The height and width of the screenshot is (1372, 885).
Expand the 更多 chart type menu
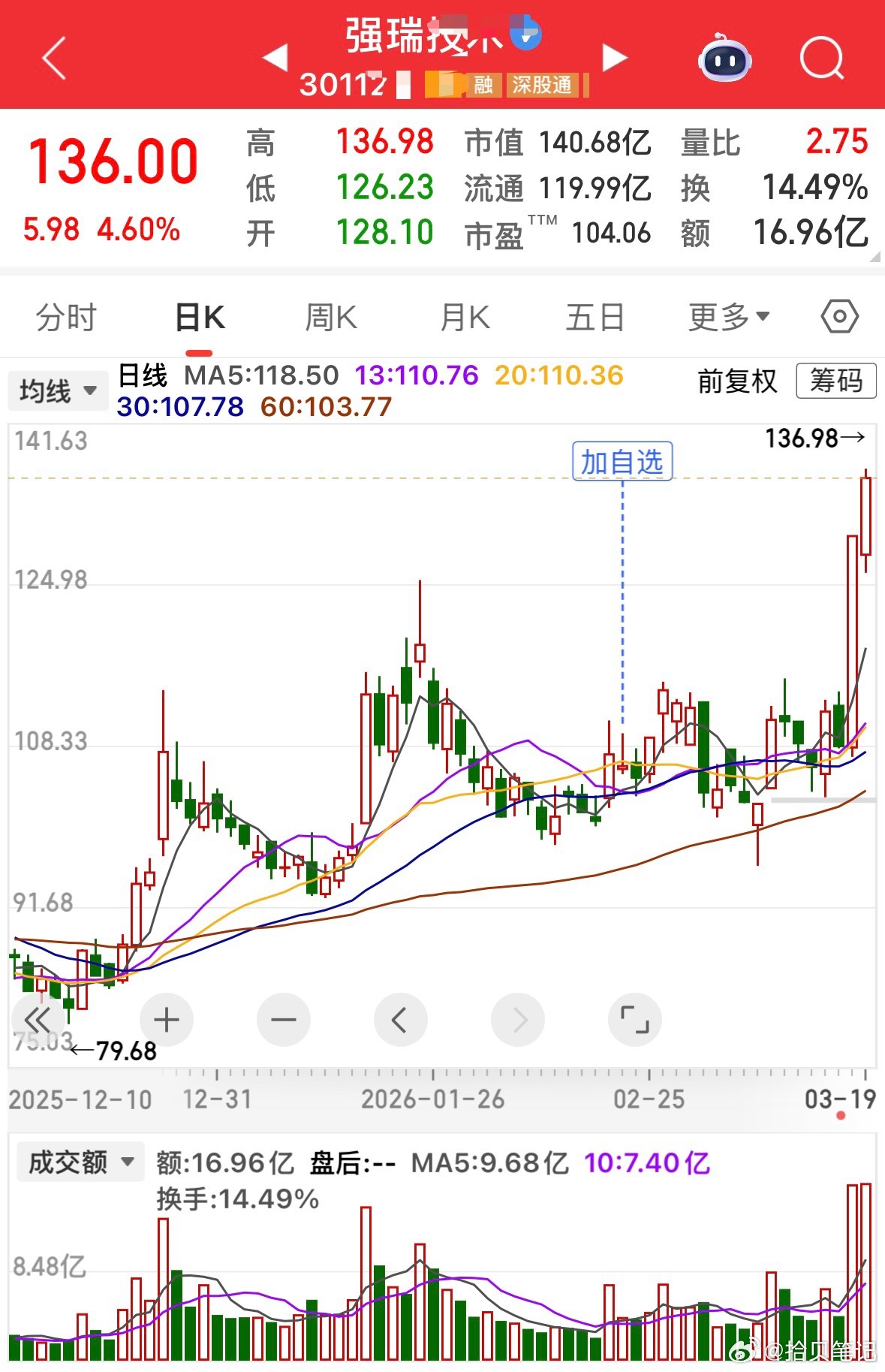pos(727,317)
